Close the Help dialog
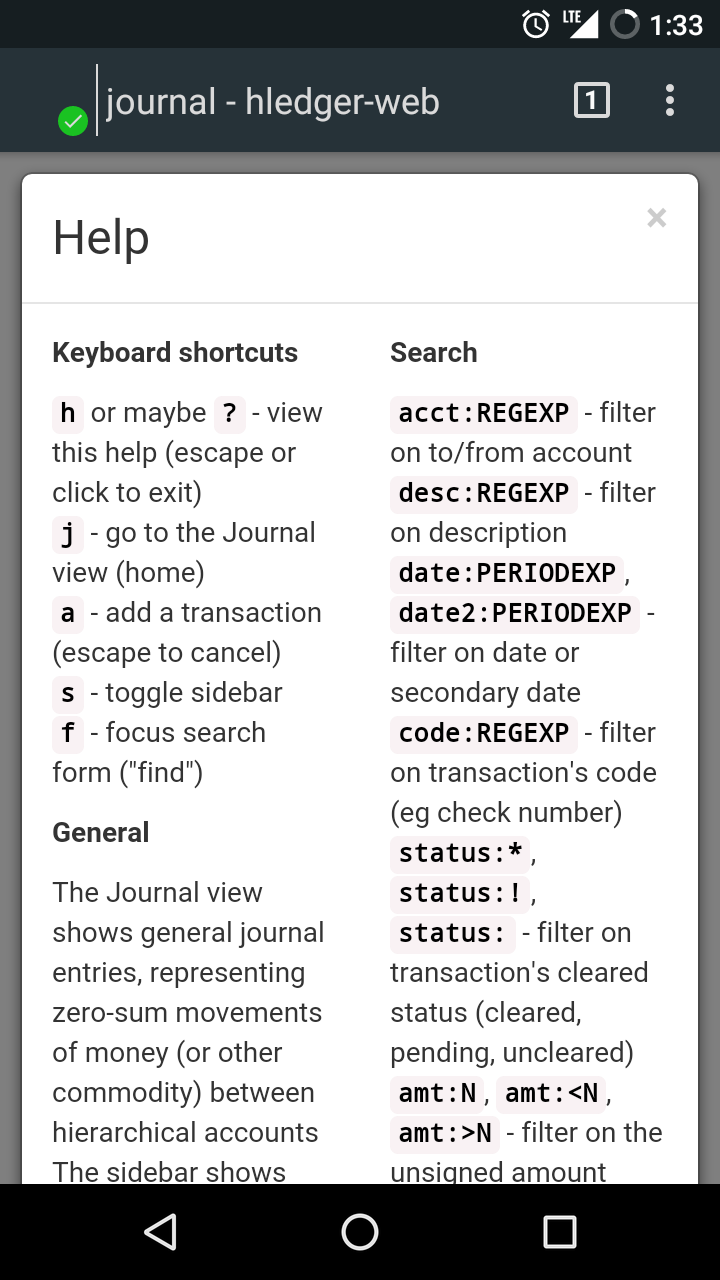 coord(656,218)
